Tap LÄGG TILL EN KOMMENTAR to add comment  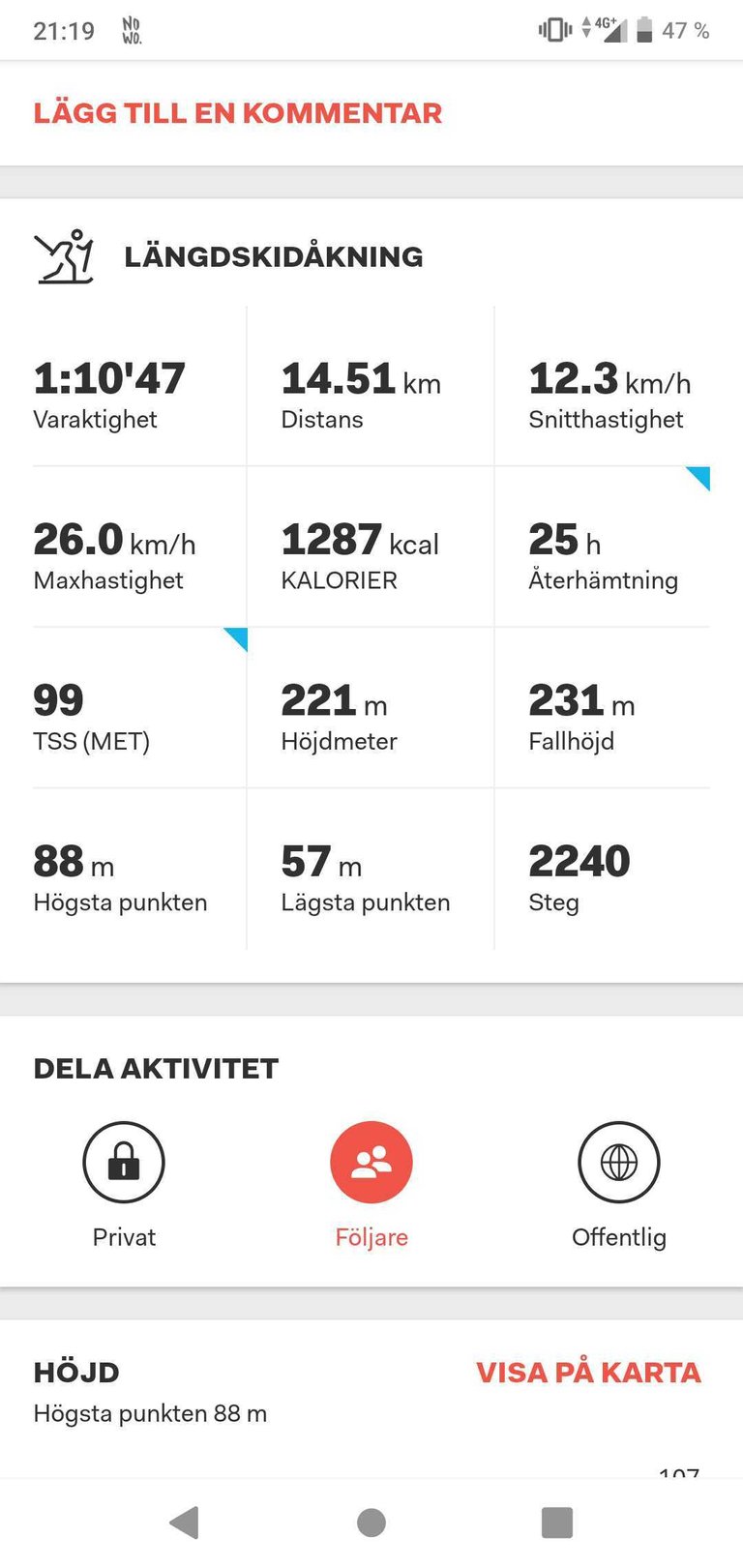pos(237,113)
